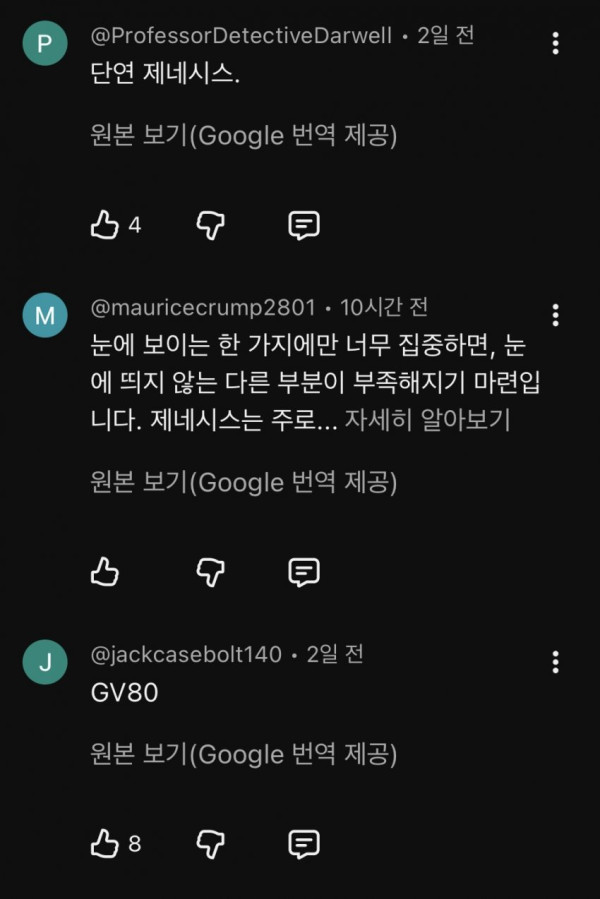The width and height of the screenshot is (600, 899).
Task: Open options menu for ProfessorDetectiveDarwell's comment
Action: pyautogui.click(x=555, y=44)
